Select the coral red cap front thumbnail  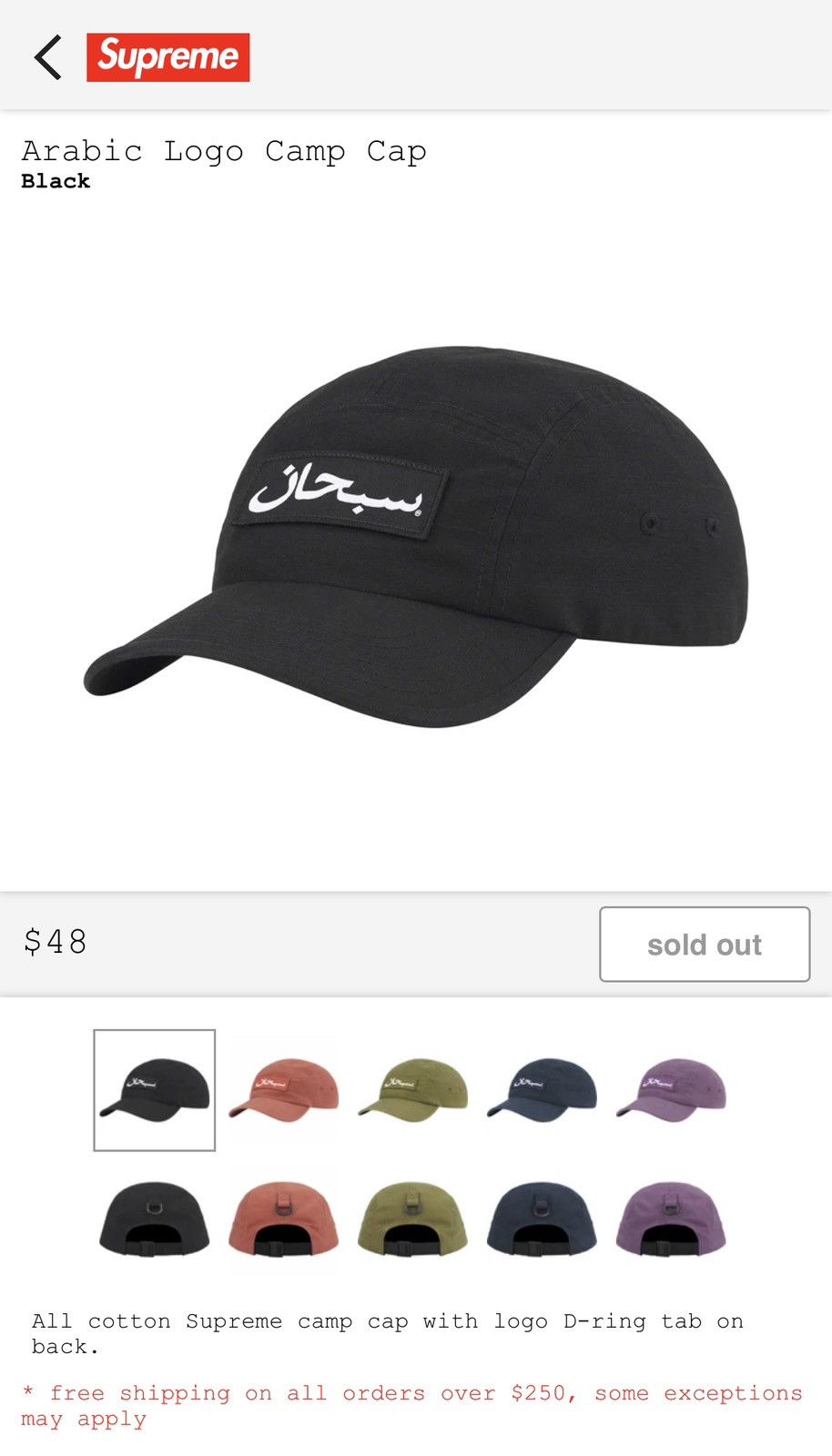(284, 1090)
